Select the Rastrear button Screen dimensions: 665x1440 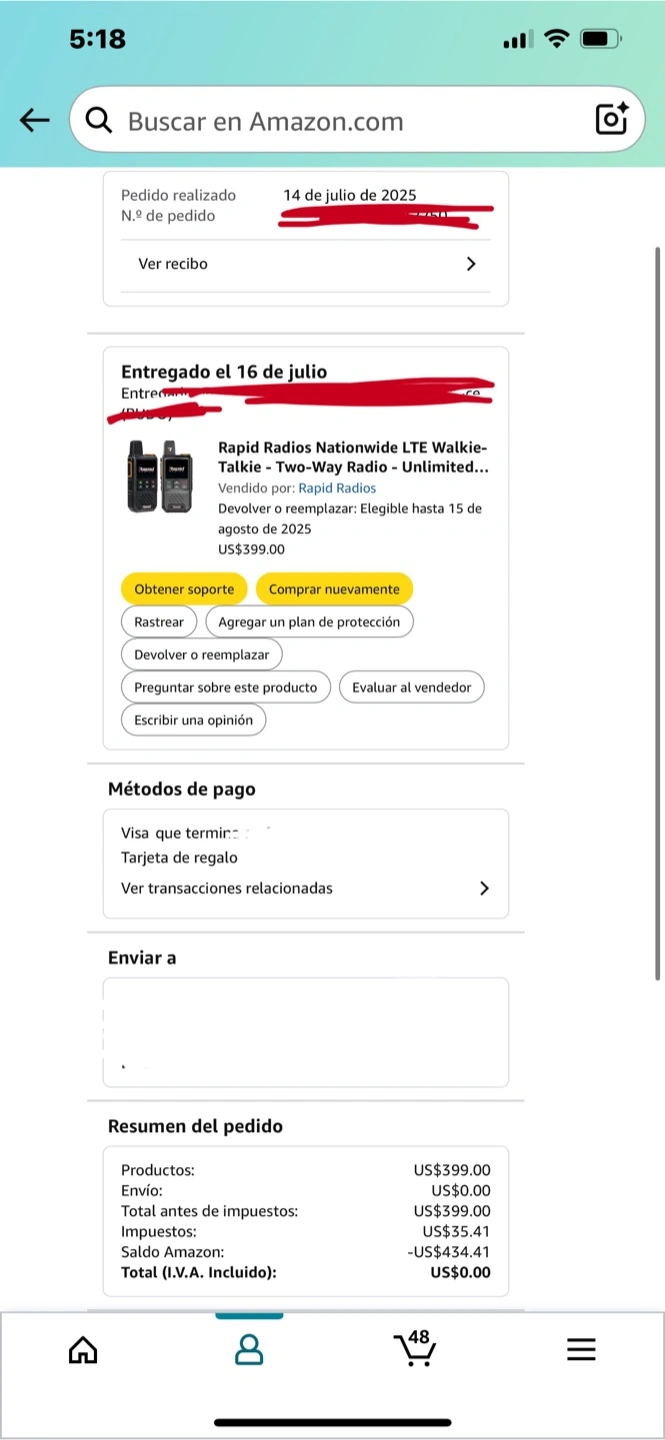point(159,622)
